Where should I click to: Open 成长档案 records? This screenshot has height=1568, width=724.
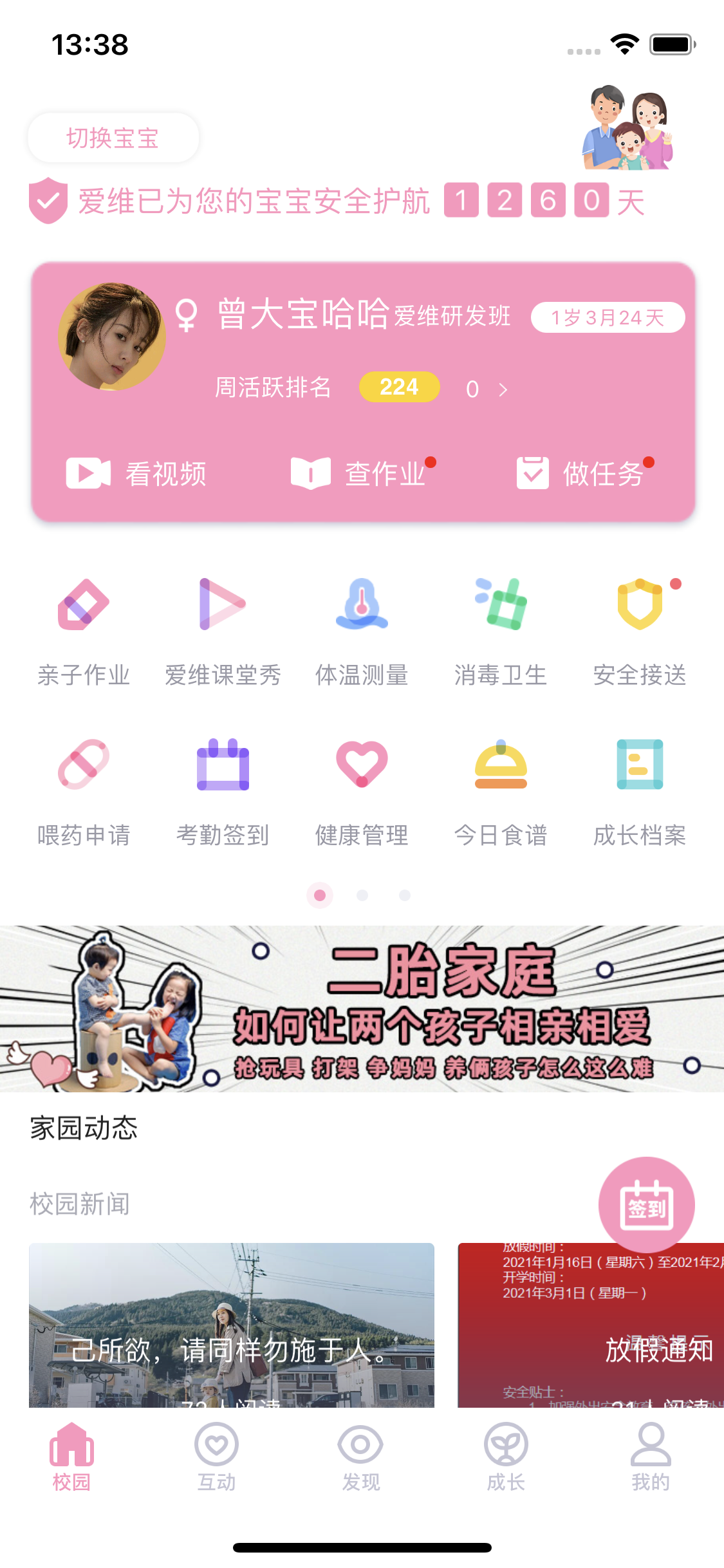point(640,792)
